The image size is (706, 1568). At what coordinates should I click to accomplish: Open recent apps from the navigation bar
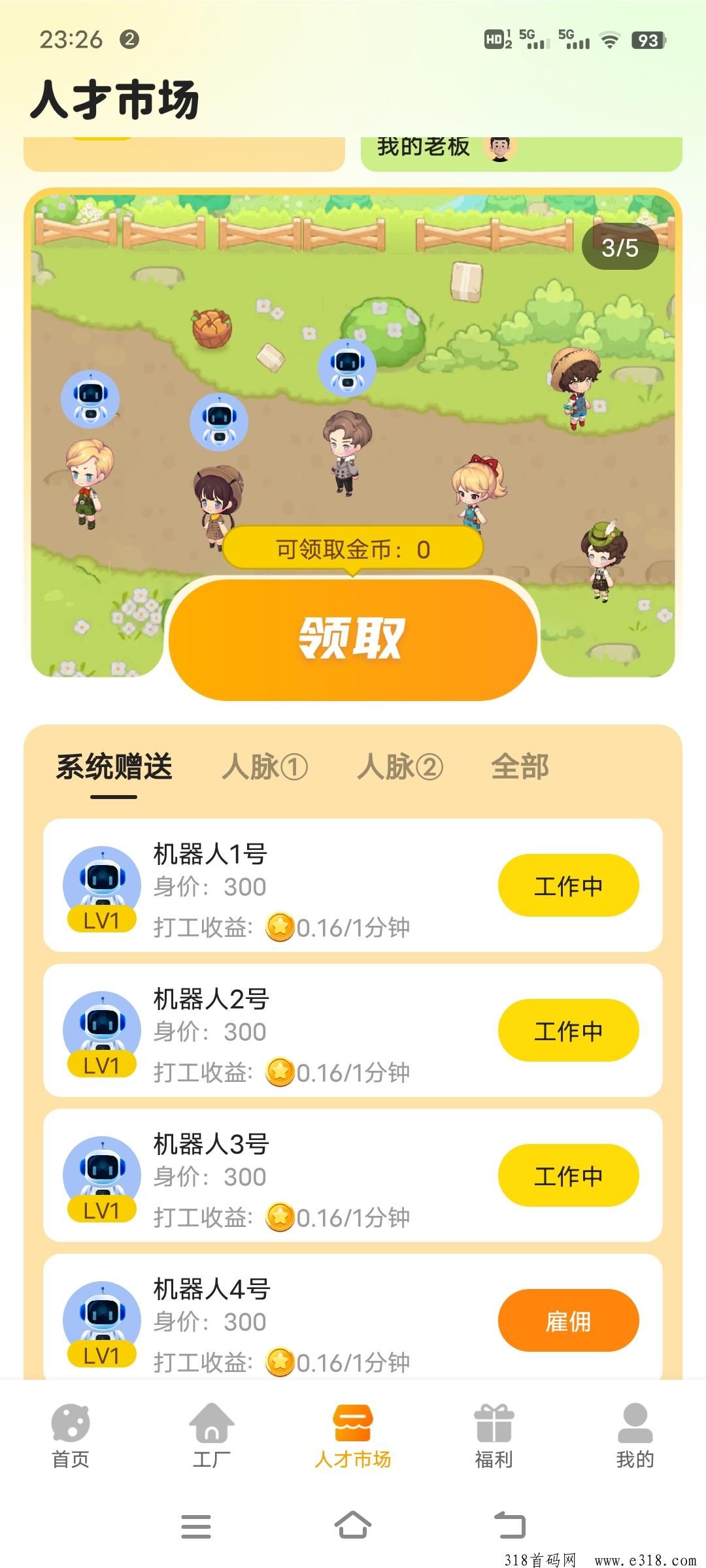click(x=196, y=1526)
